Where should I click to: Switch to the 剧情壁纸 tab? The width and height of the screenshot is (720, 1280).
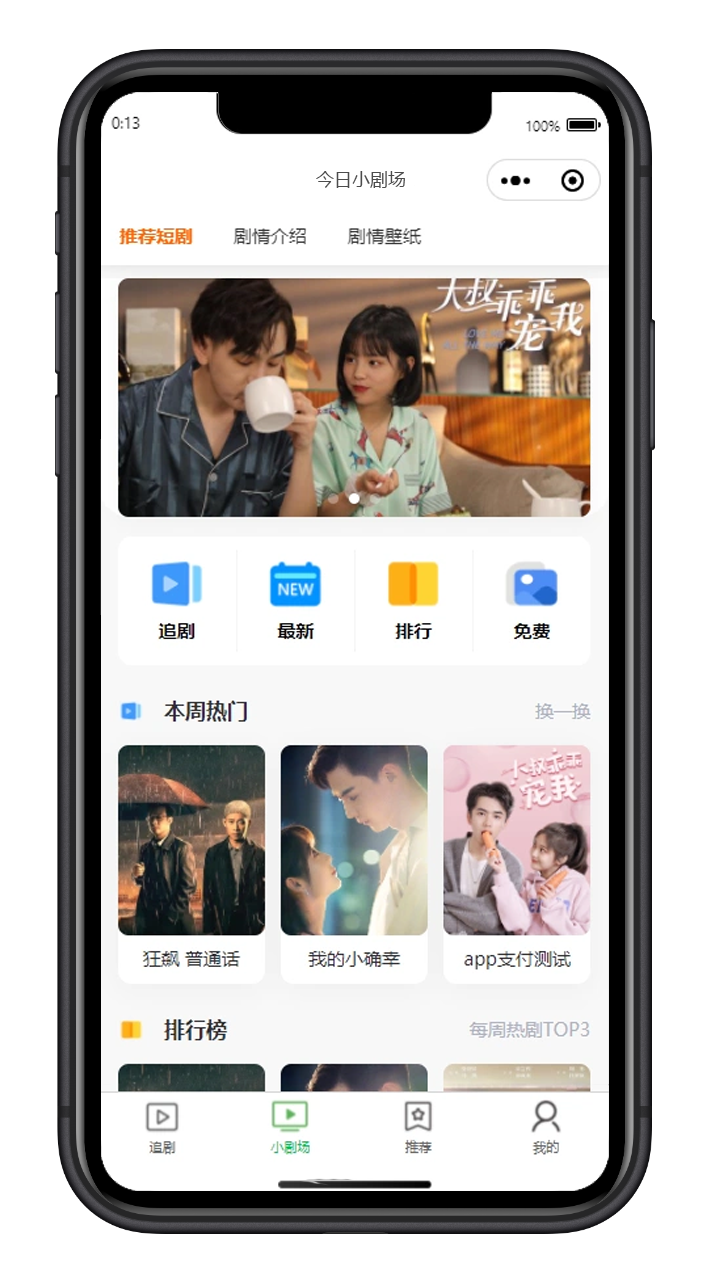click(x=384, y=237)
